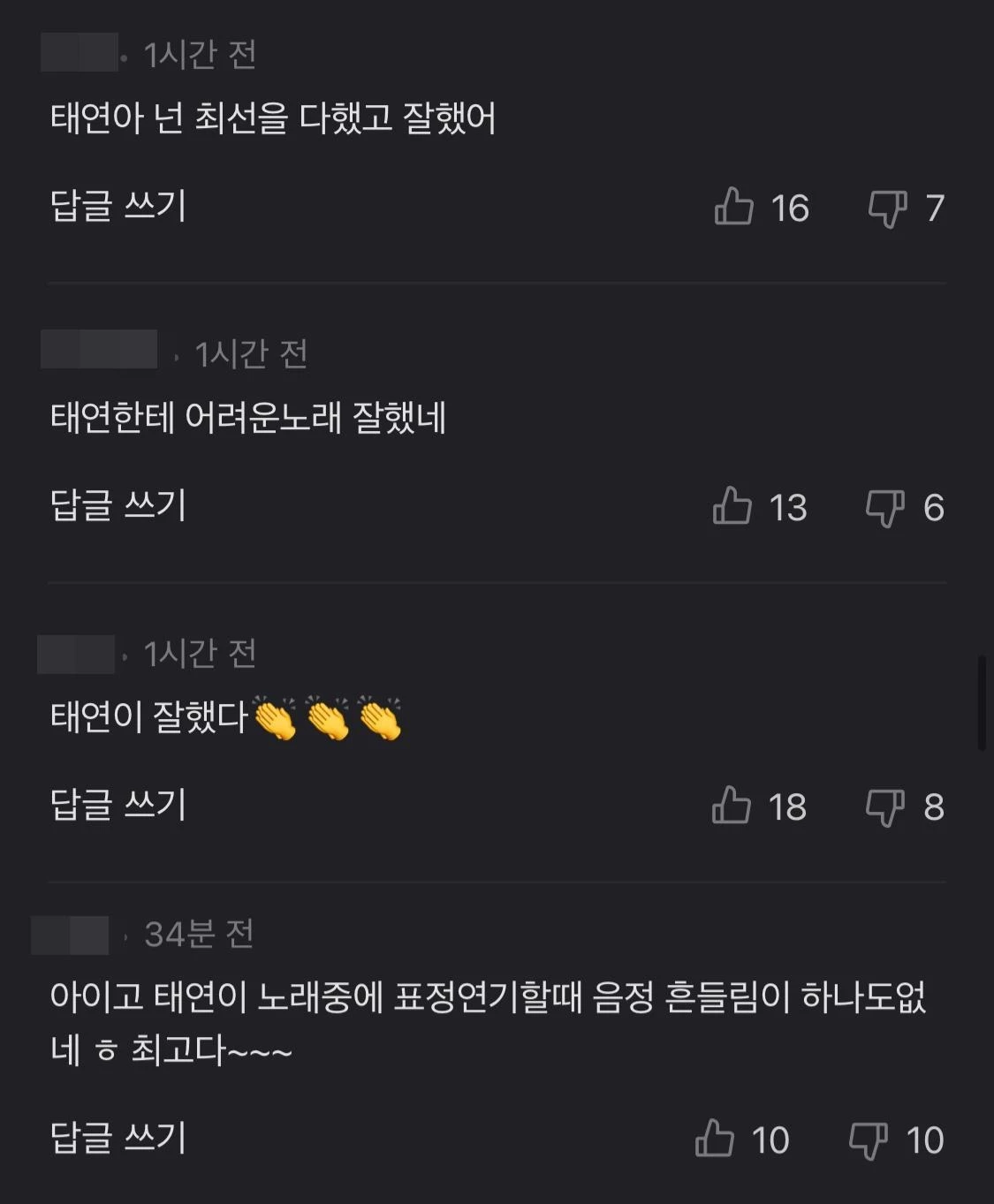Dislike the 34분 전 comment ending '최고다~~~'
The image size is (994, 1204).
click(x=868, y=1140)
